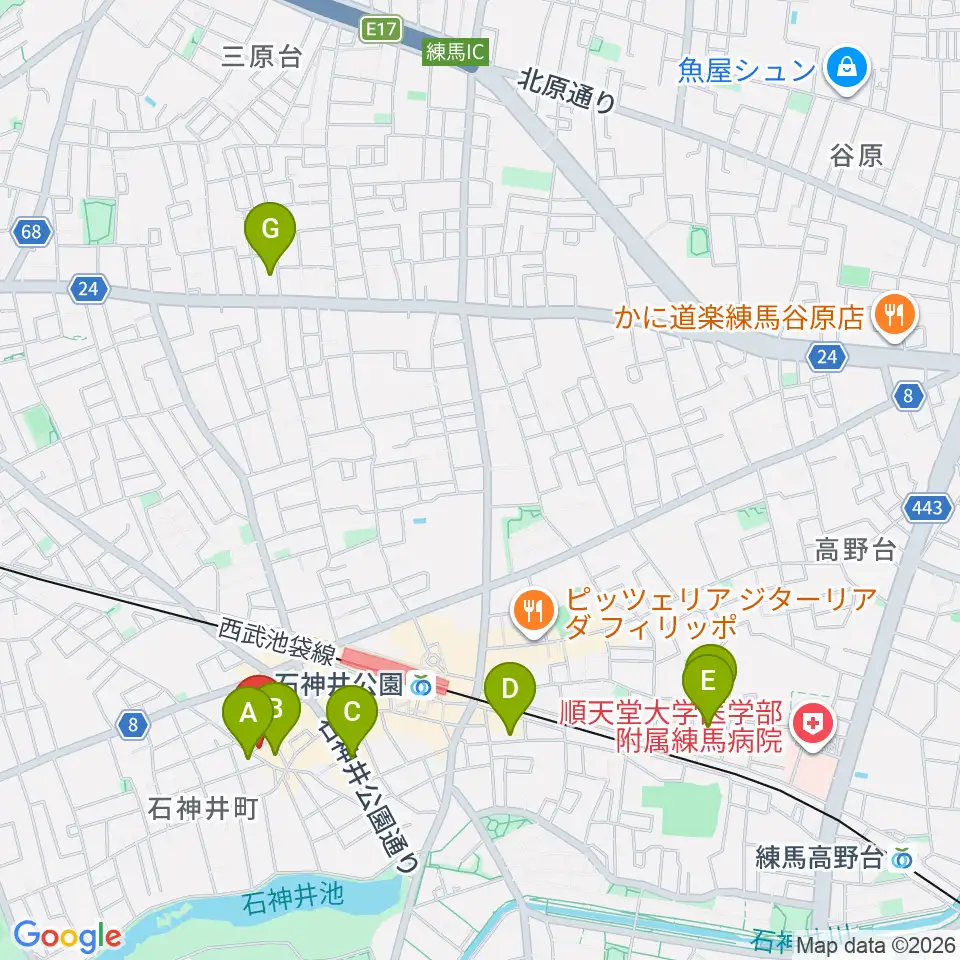The image size is (960, 960).
Task: Open the ピッツェリア ジターリア restaurant pin
Action: [534, 612]
